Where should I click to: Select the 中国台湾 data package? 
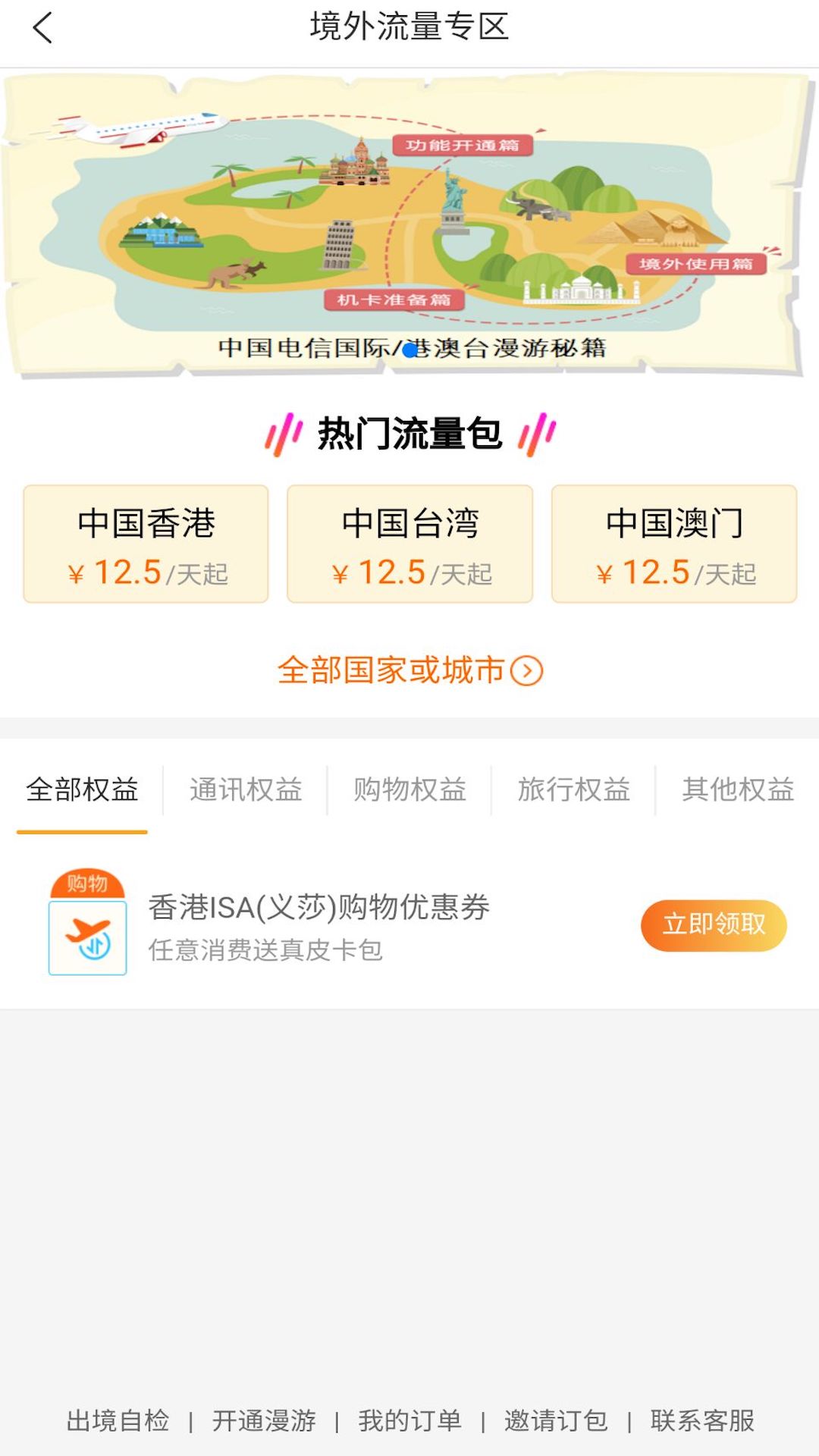[409, 544]
